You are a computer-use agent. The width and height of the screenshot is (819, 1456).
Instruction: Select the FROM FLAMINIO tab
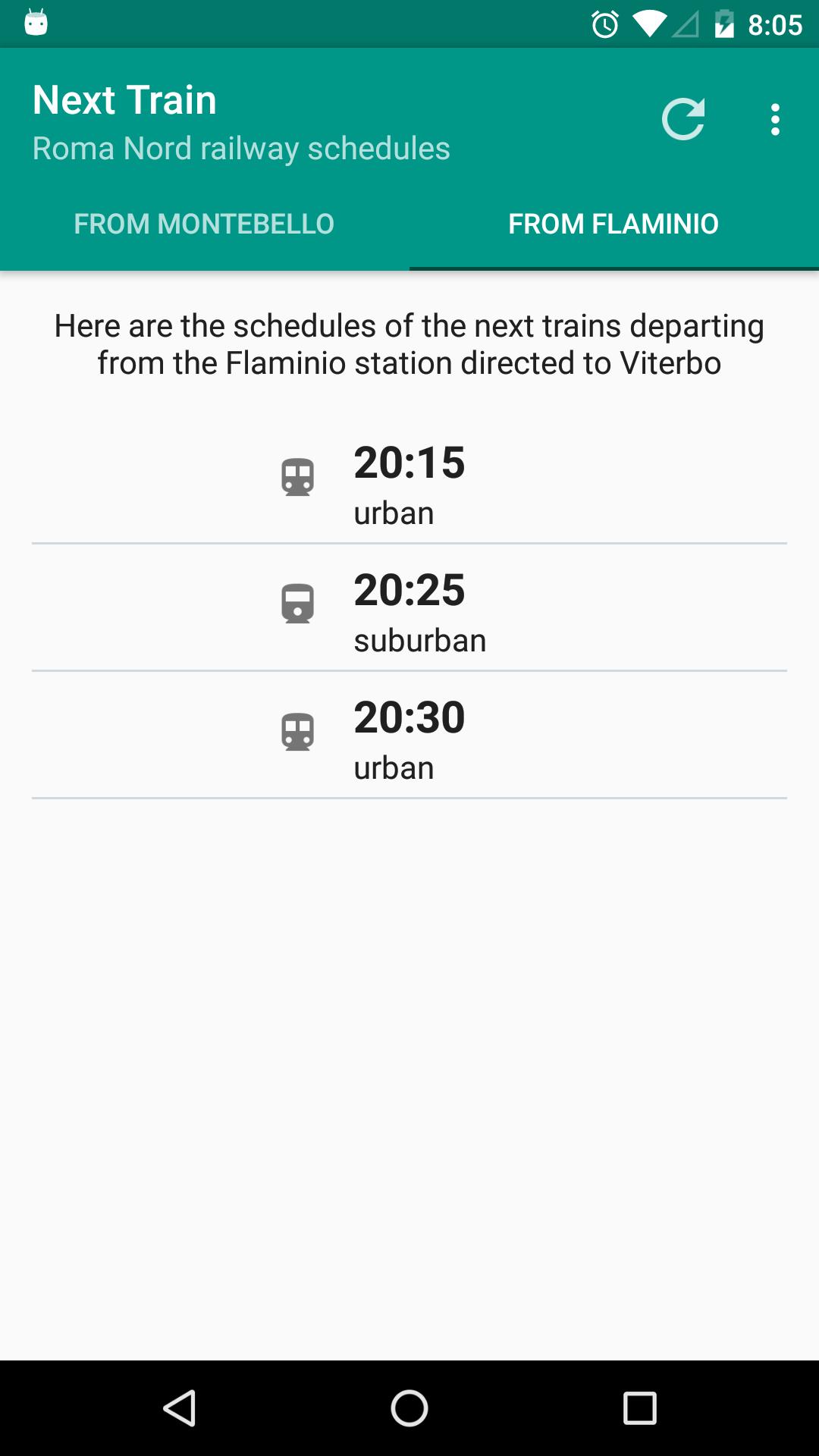pos(613,224)
